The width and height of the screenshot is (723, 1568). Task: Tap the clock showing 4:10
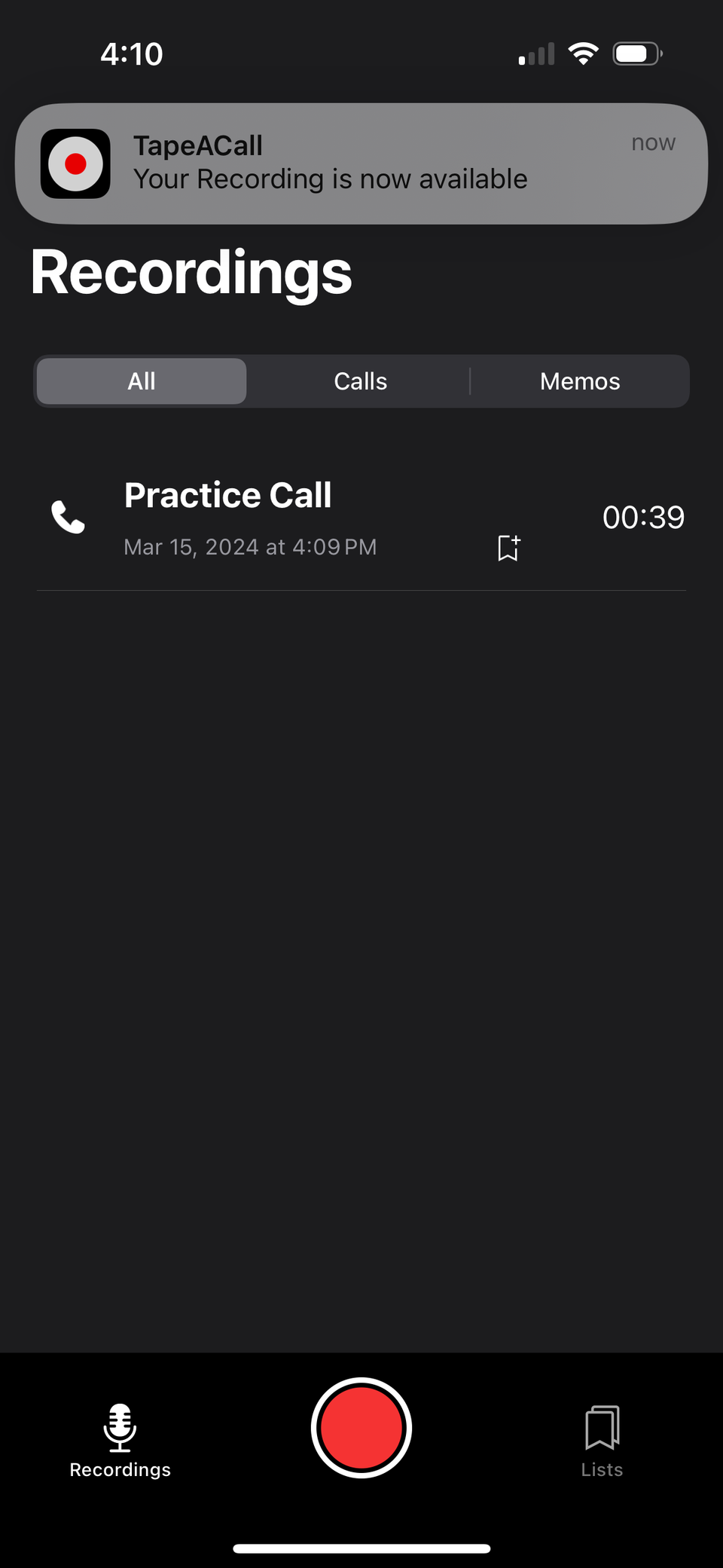pos(132,52)
